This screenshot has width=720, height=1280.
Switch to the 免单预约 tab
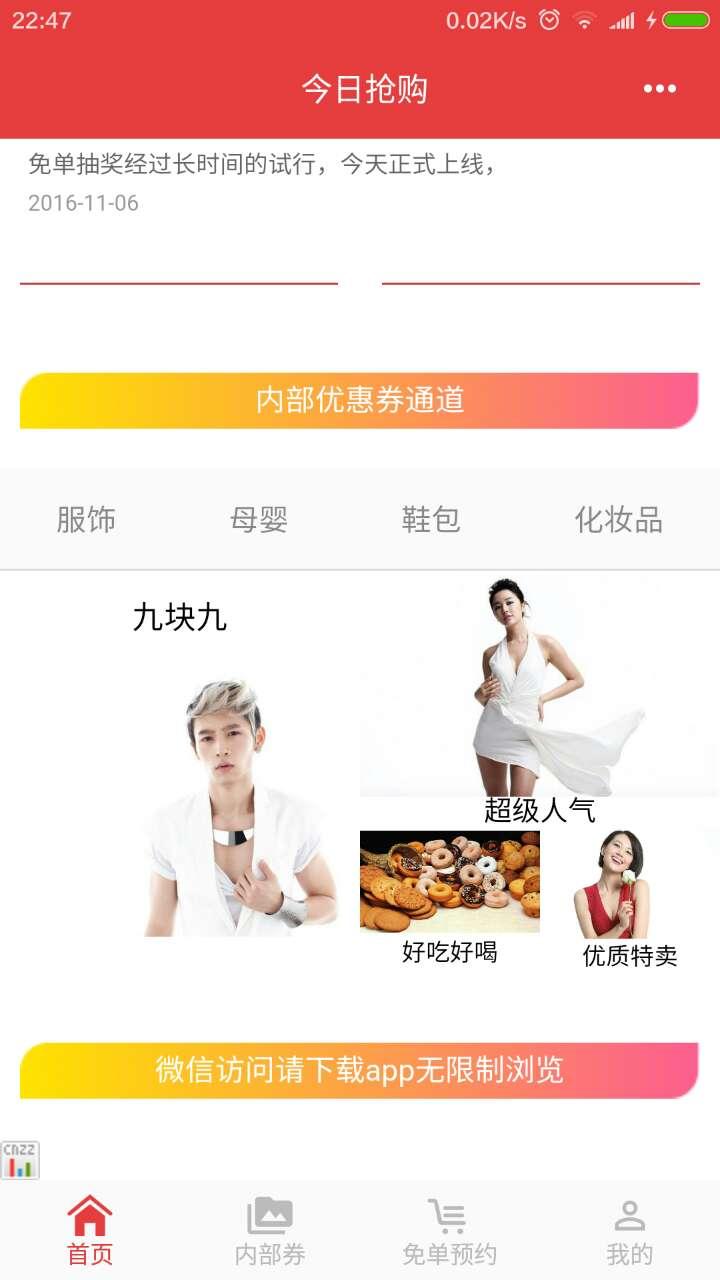click(x=449, y=1230)
